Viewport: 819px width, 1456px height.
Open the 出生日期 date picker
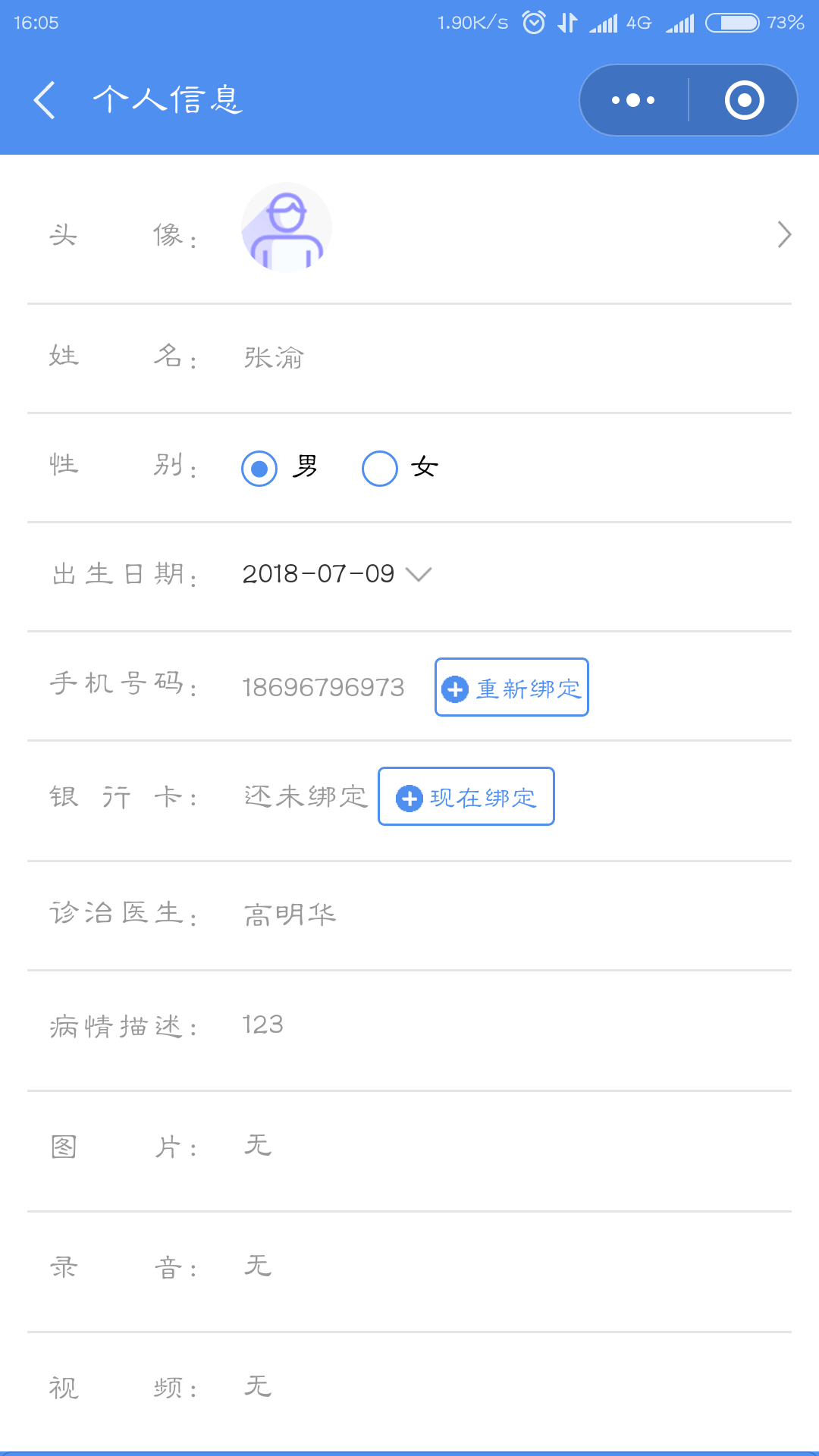[336, 574]
